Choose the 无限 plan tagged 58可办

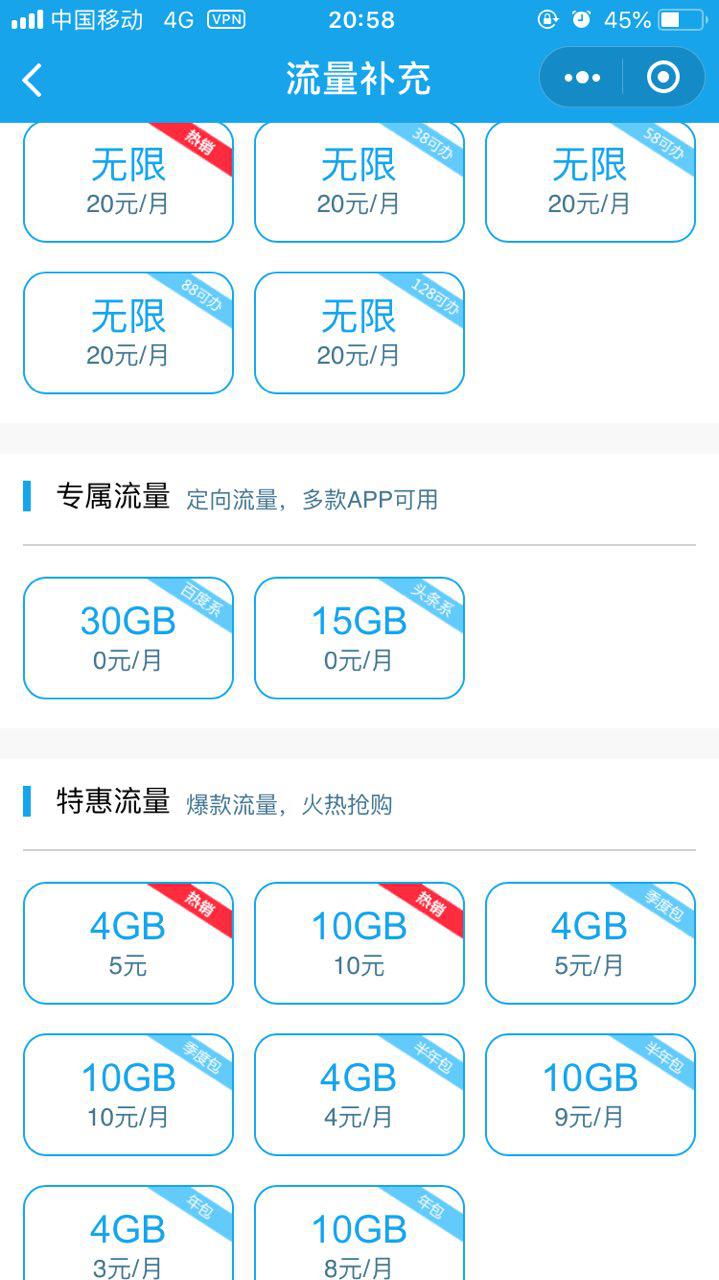click(590, 182)
